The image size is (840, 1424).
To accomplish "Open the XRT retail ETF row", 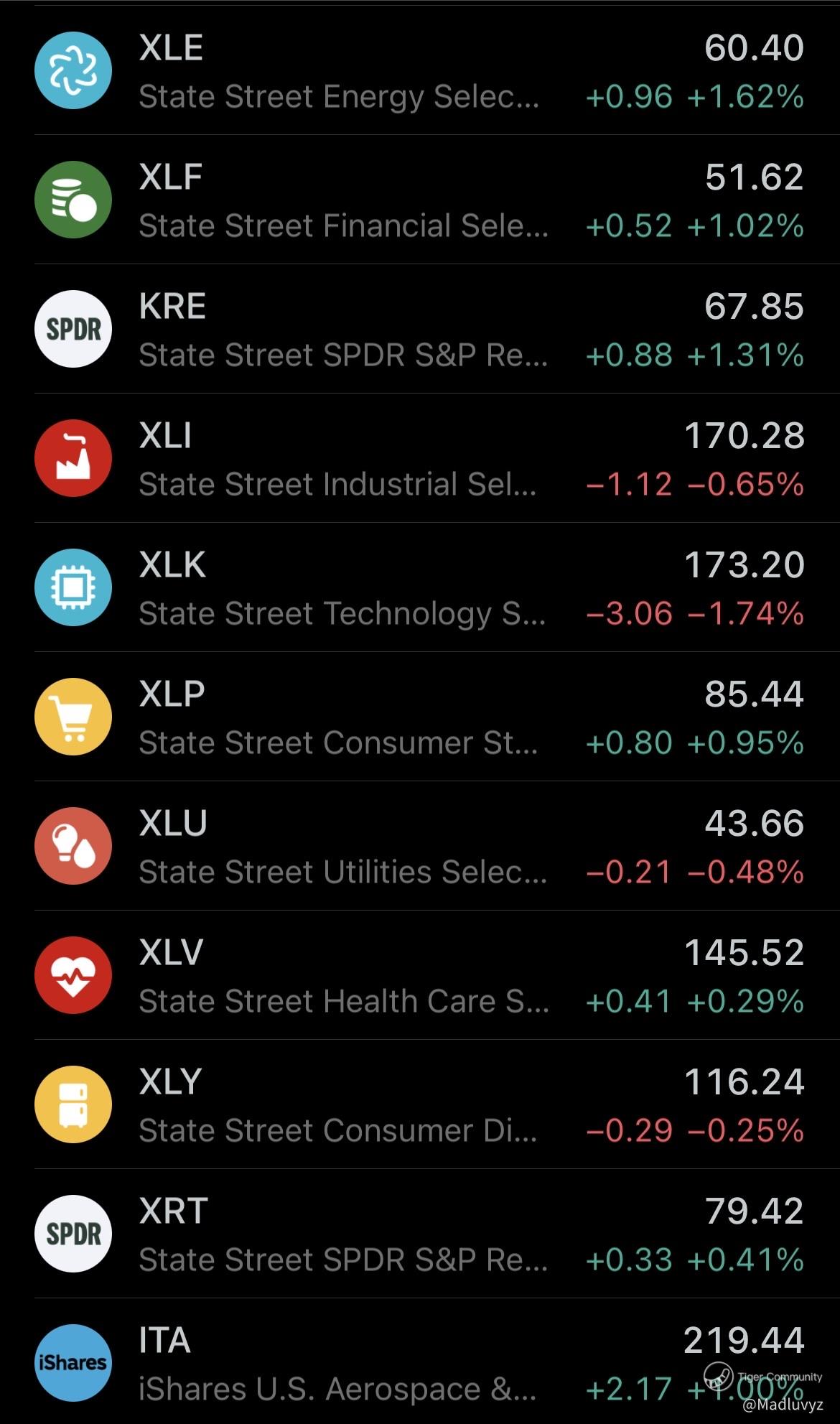I will pos(420,1234).
